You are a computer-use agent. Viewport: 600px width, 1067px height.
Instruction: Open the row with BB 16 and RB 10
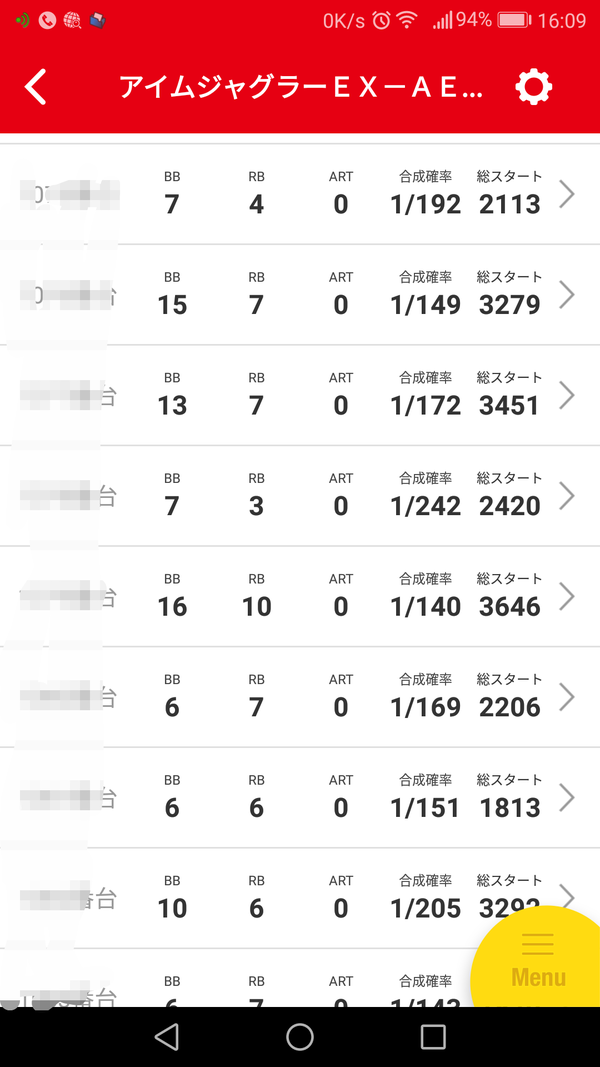coord(300,597)
